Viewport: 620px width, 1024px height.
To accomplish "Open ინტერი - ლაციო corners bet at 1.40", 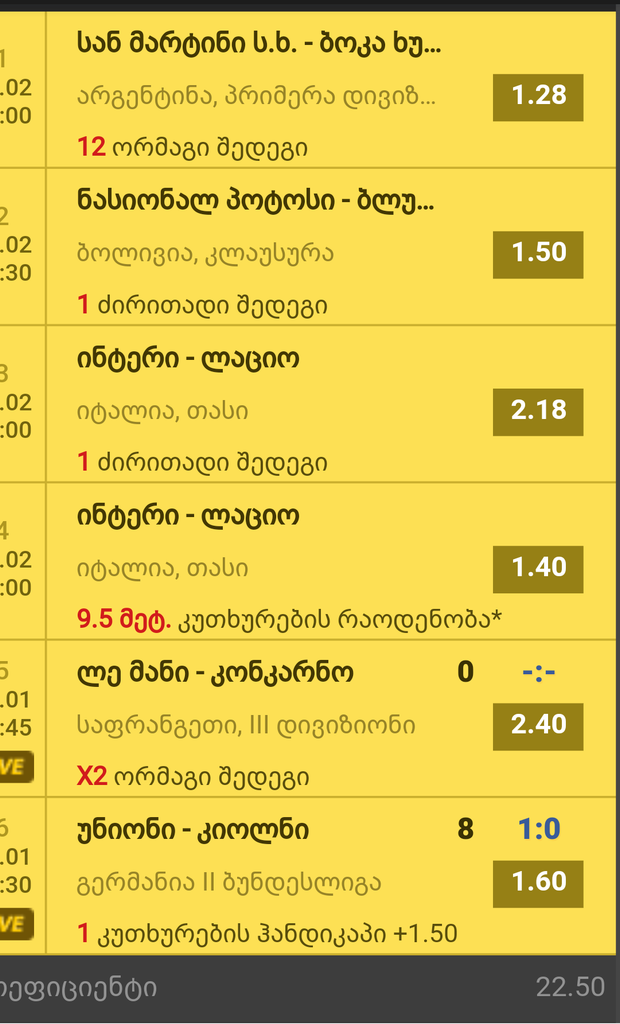I will click(188, 517).
